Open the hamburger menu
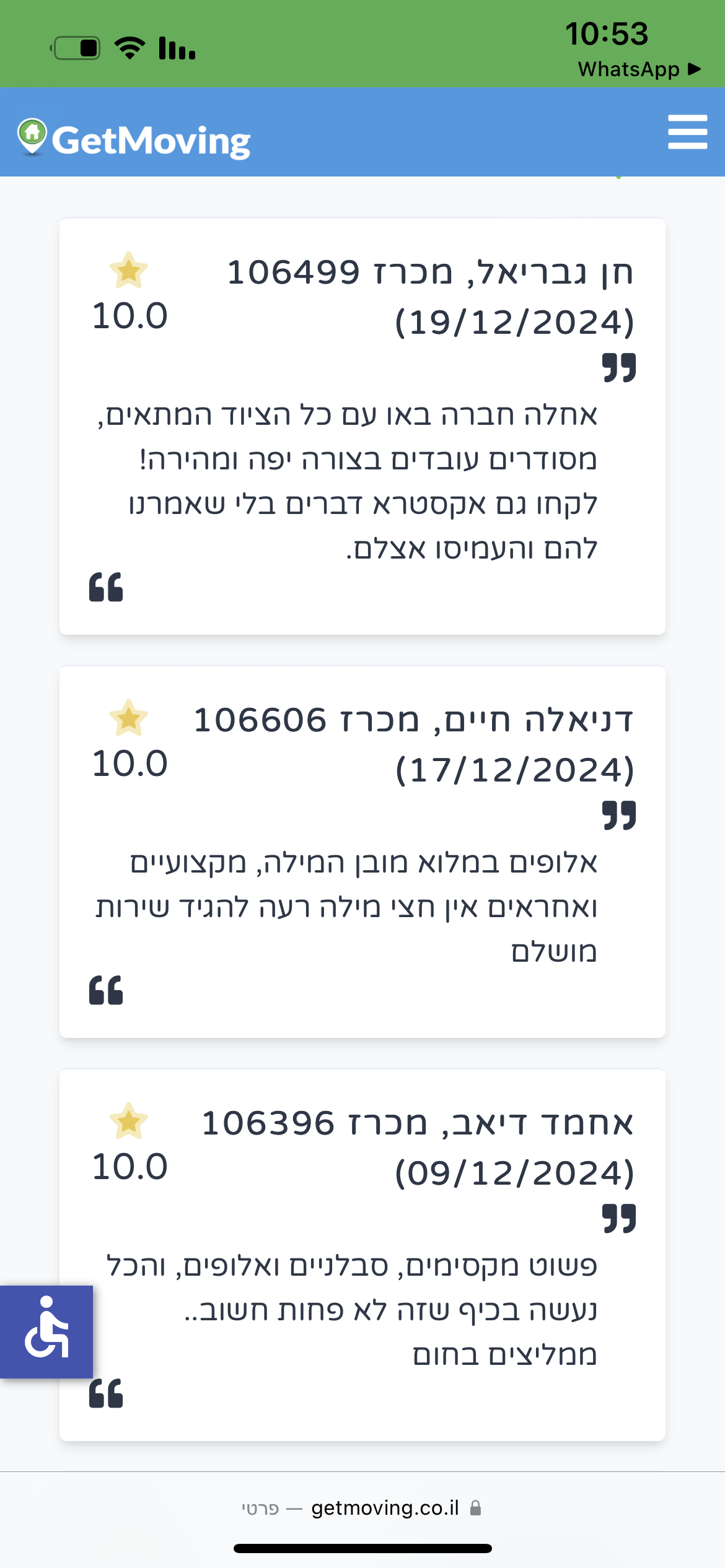 687,132
